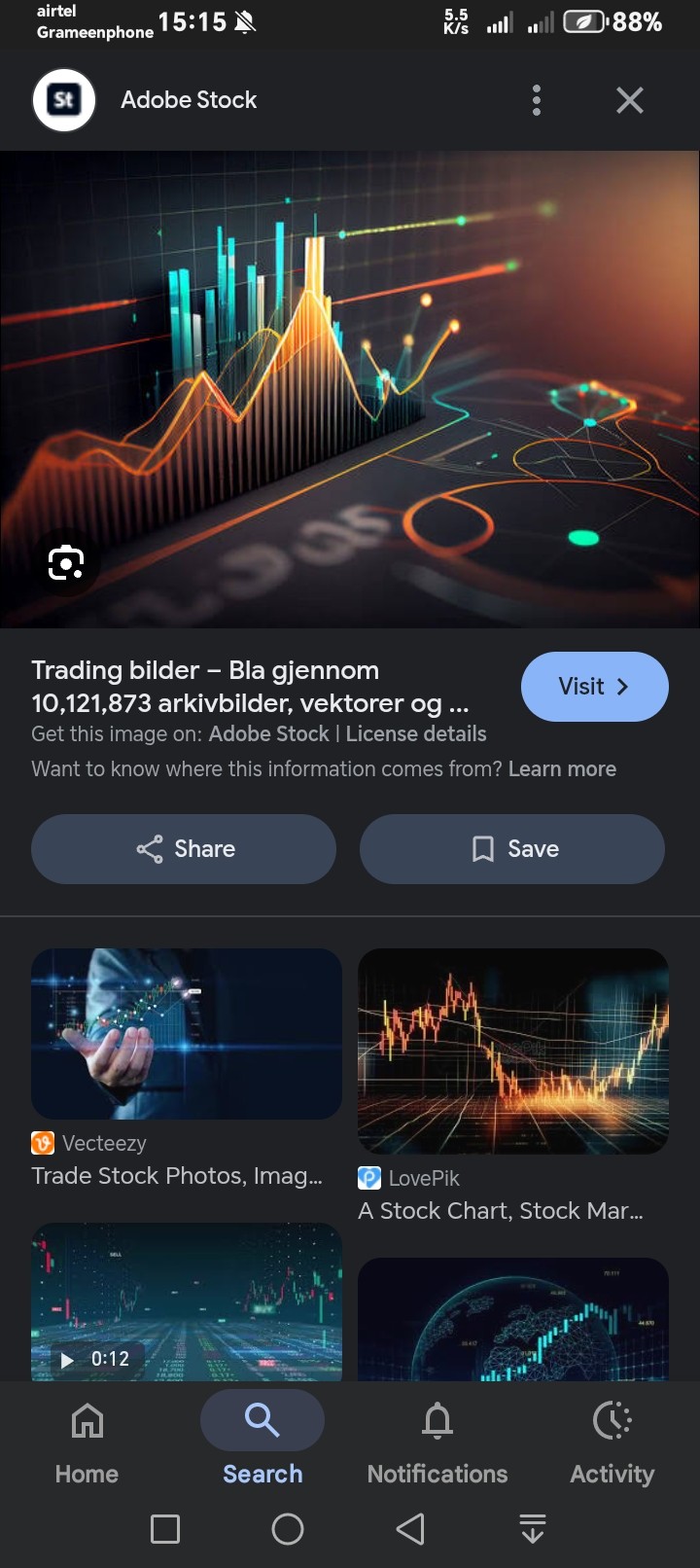Open the Adobe Stock source link

268,734
